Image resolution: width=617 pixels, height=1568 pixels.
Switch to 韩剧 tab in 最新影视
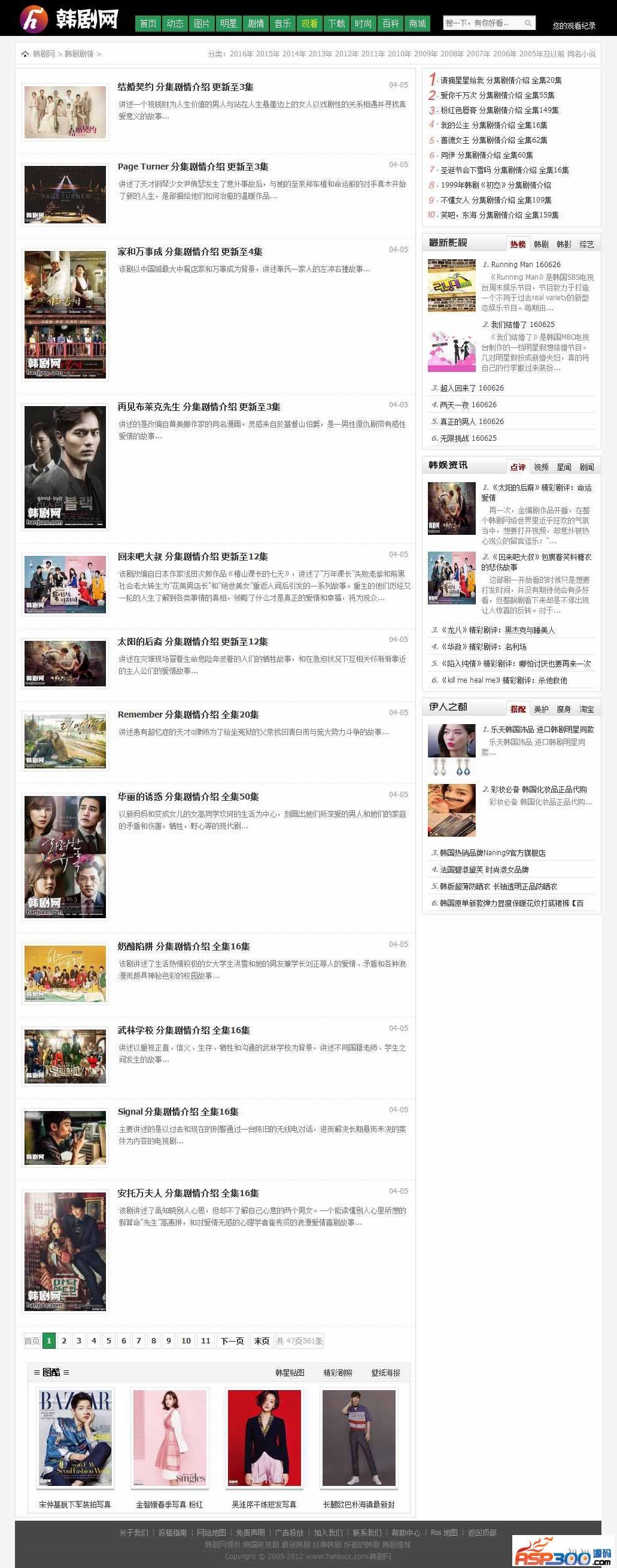tap(540, 244)
